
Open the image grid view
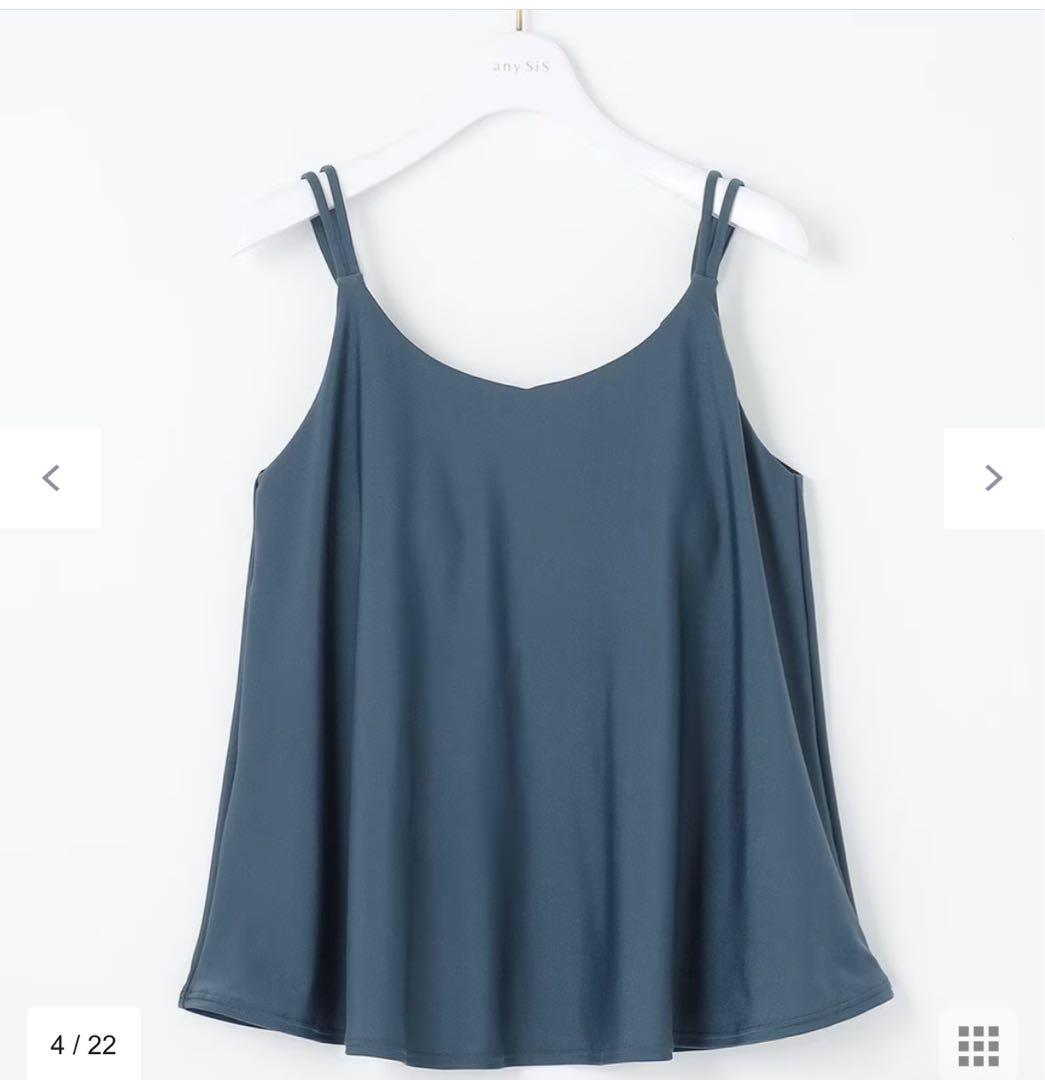978,1046
